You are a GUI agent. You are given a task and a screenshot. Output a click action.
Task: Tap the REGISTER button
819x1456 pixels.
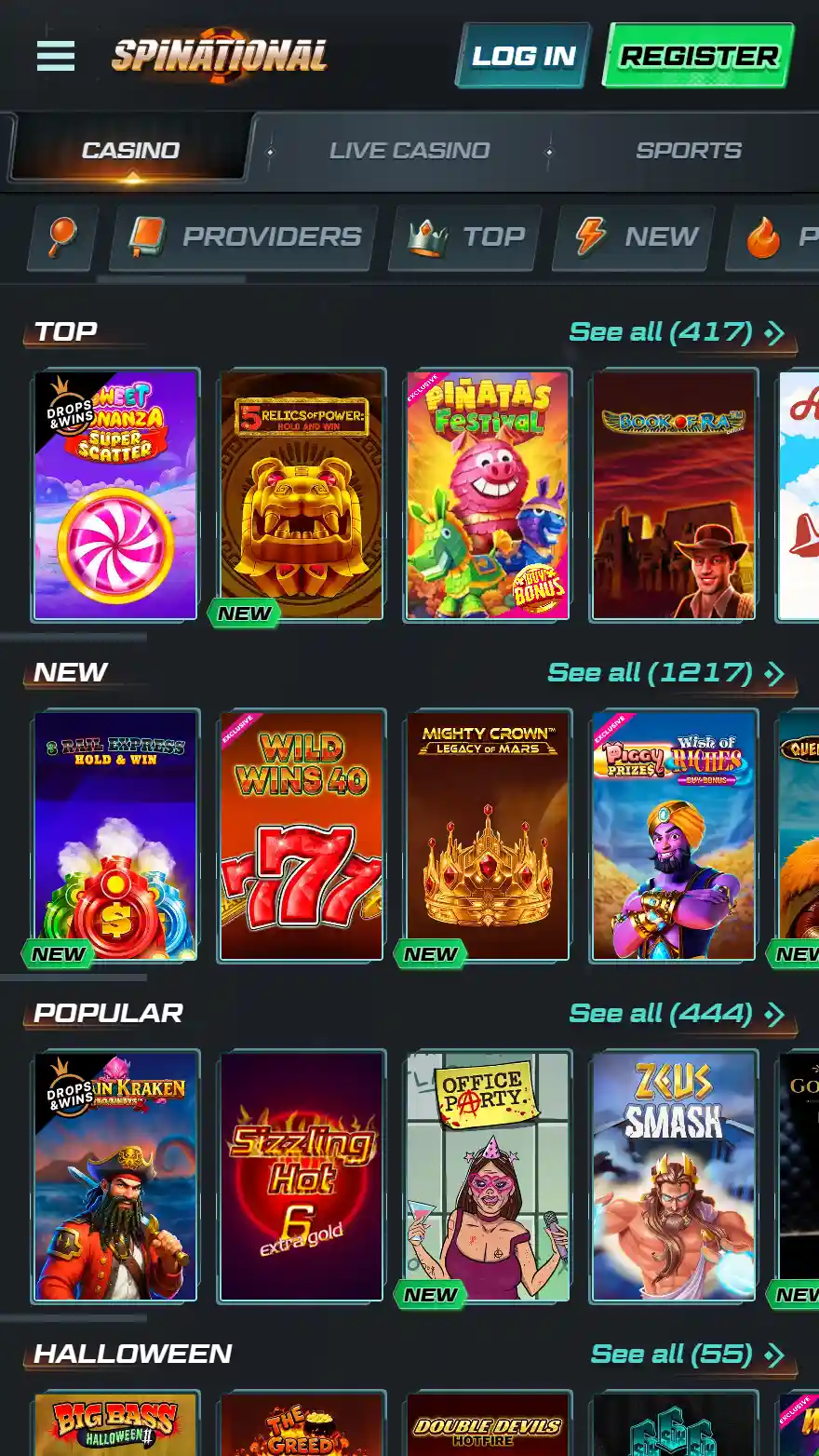[698, 56]
